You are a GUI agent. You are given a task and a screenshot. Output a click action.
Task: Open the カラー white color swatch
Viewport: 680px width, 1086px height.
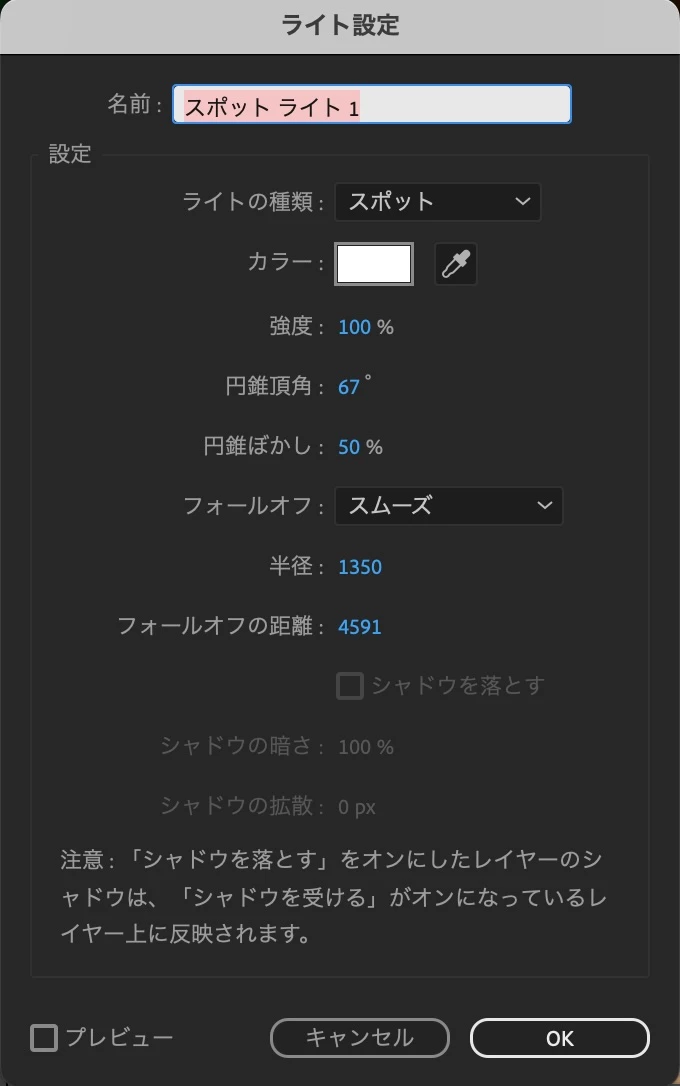(374, 264)
